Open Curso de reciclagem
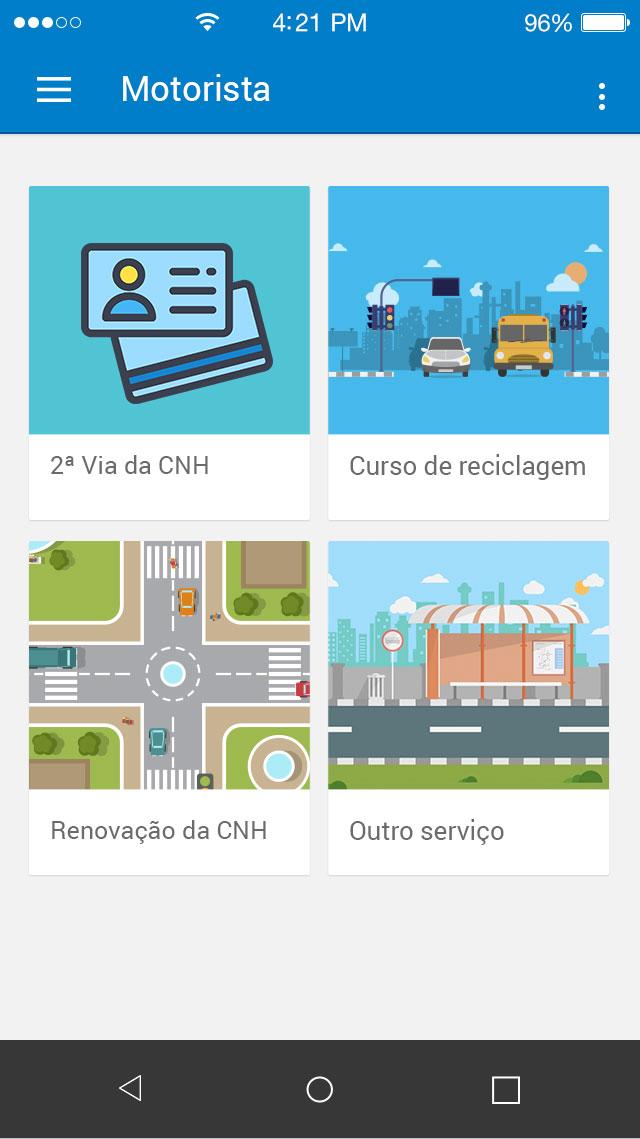640x1139 pixels. [468, 352]
